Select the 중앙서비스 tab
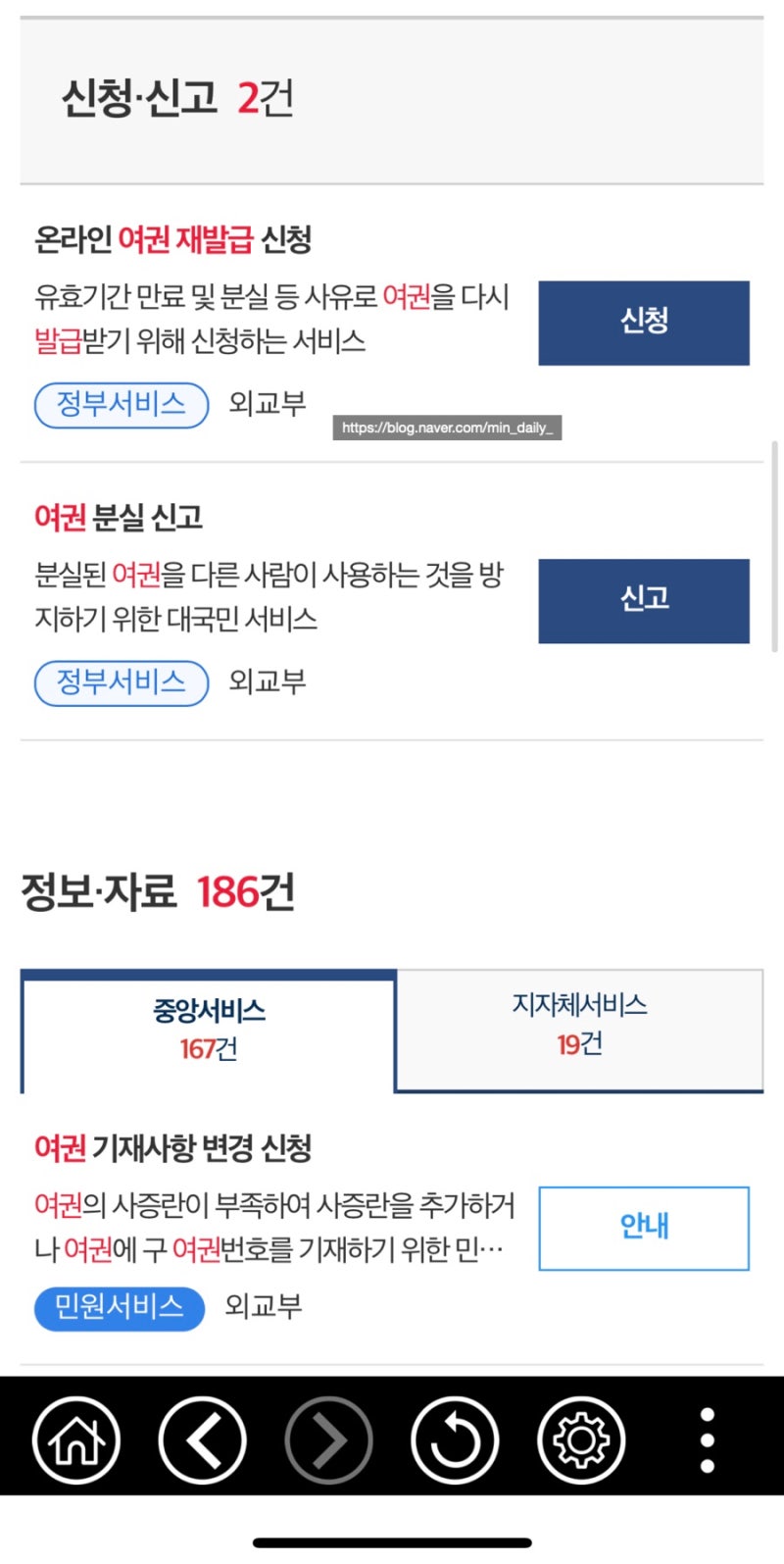The width and height of the screenshot is (784, 1564). (x=208, y=1032)
